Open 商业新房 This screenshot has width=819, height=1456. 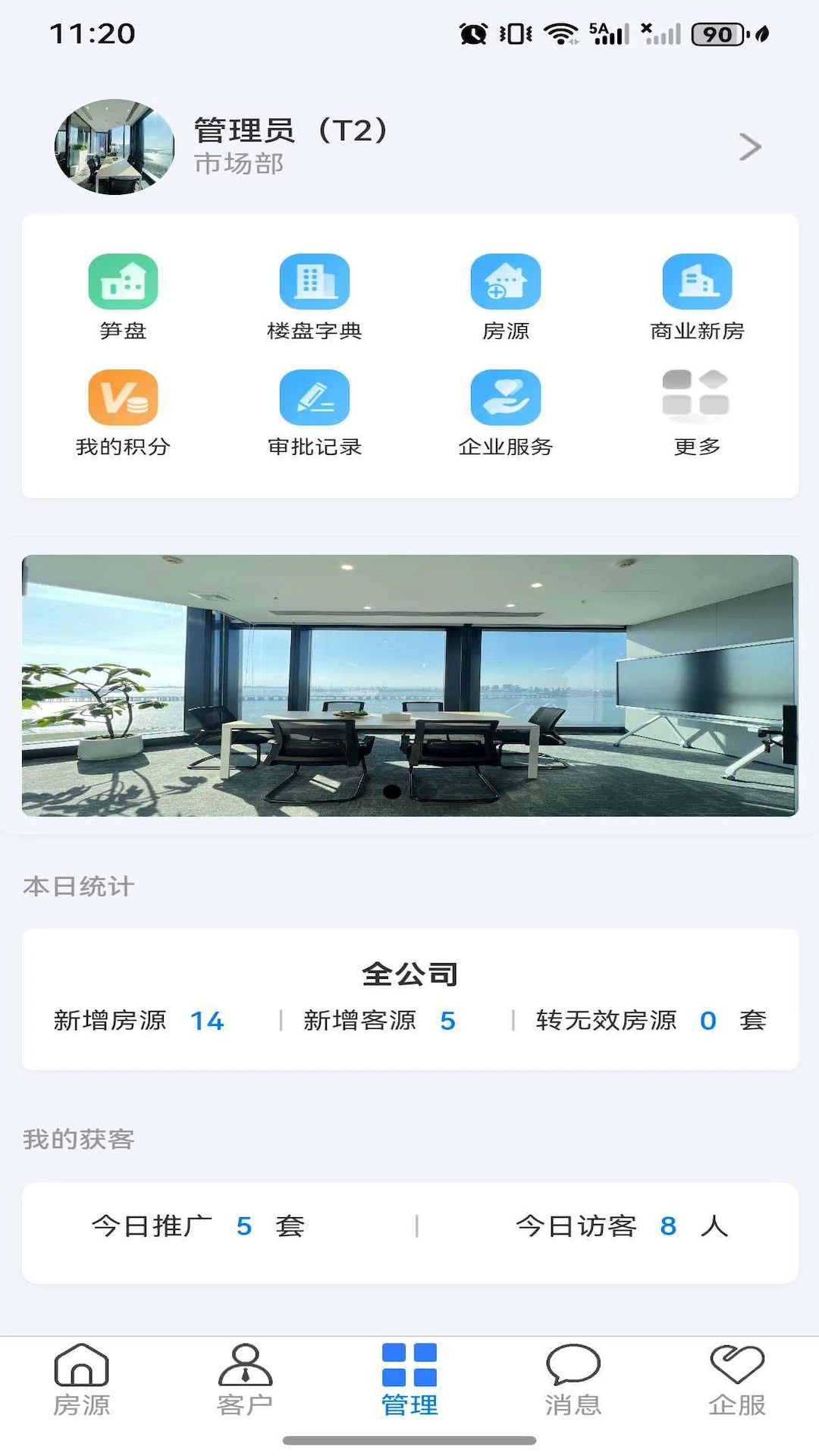[697, 297]
